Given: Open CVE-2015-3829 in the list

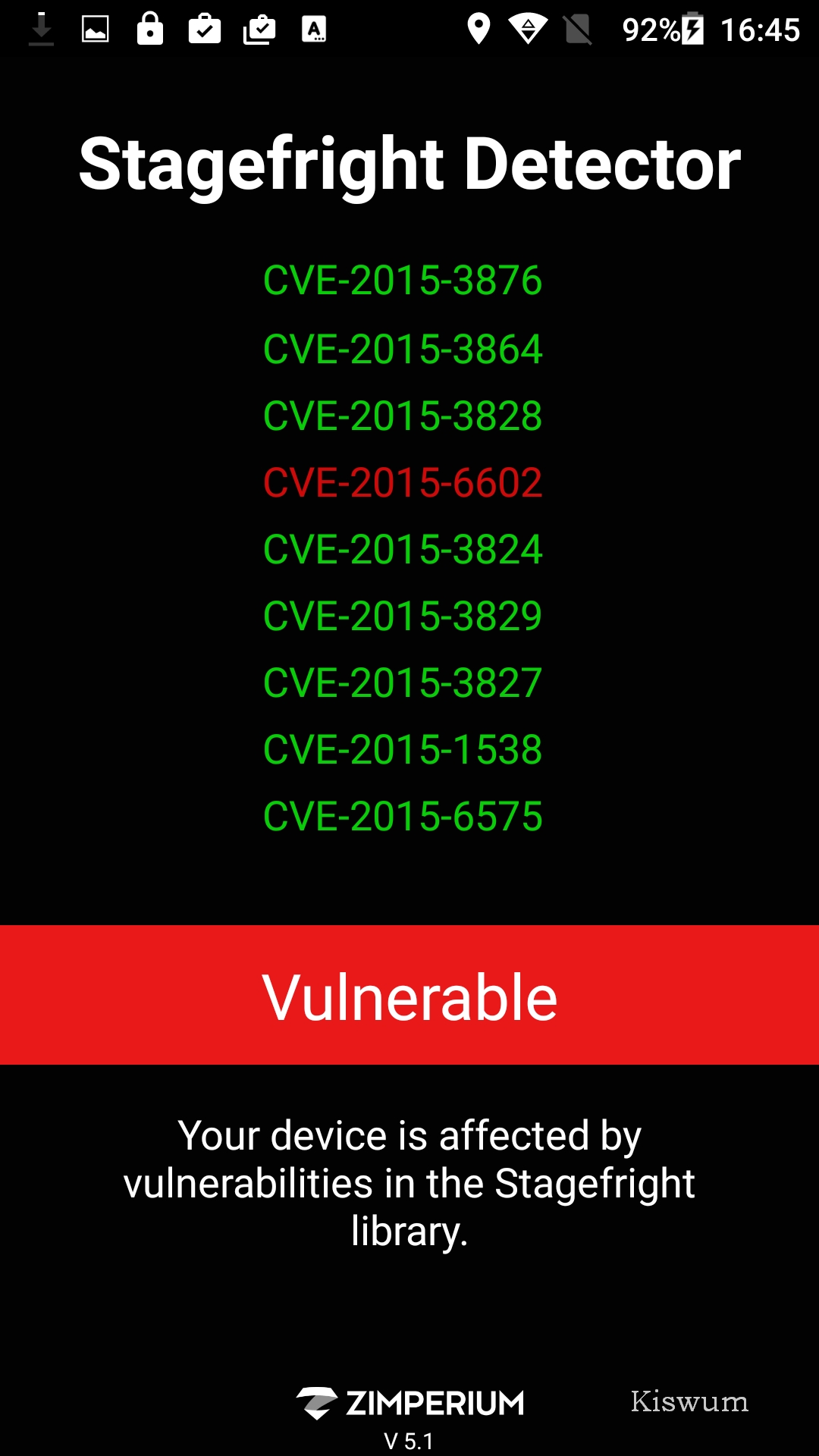Looking at the screenshot, I should pos(403,617).
